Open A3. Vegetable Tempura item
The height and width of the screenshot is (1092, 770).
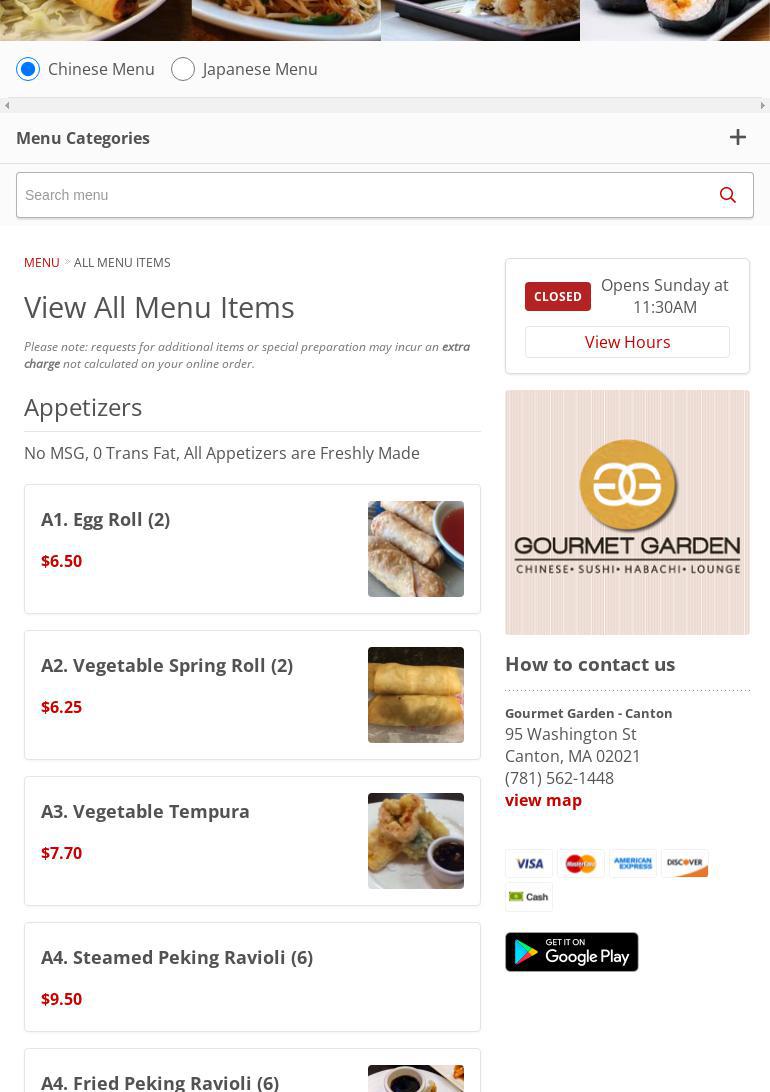145,811
